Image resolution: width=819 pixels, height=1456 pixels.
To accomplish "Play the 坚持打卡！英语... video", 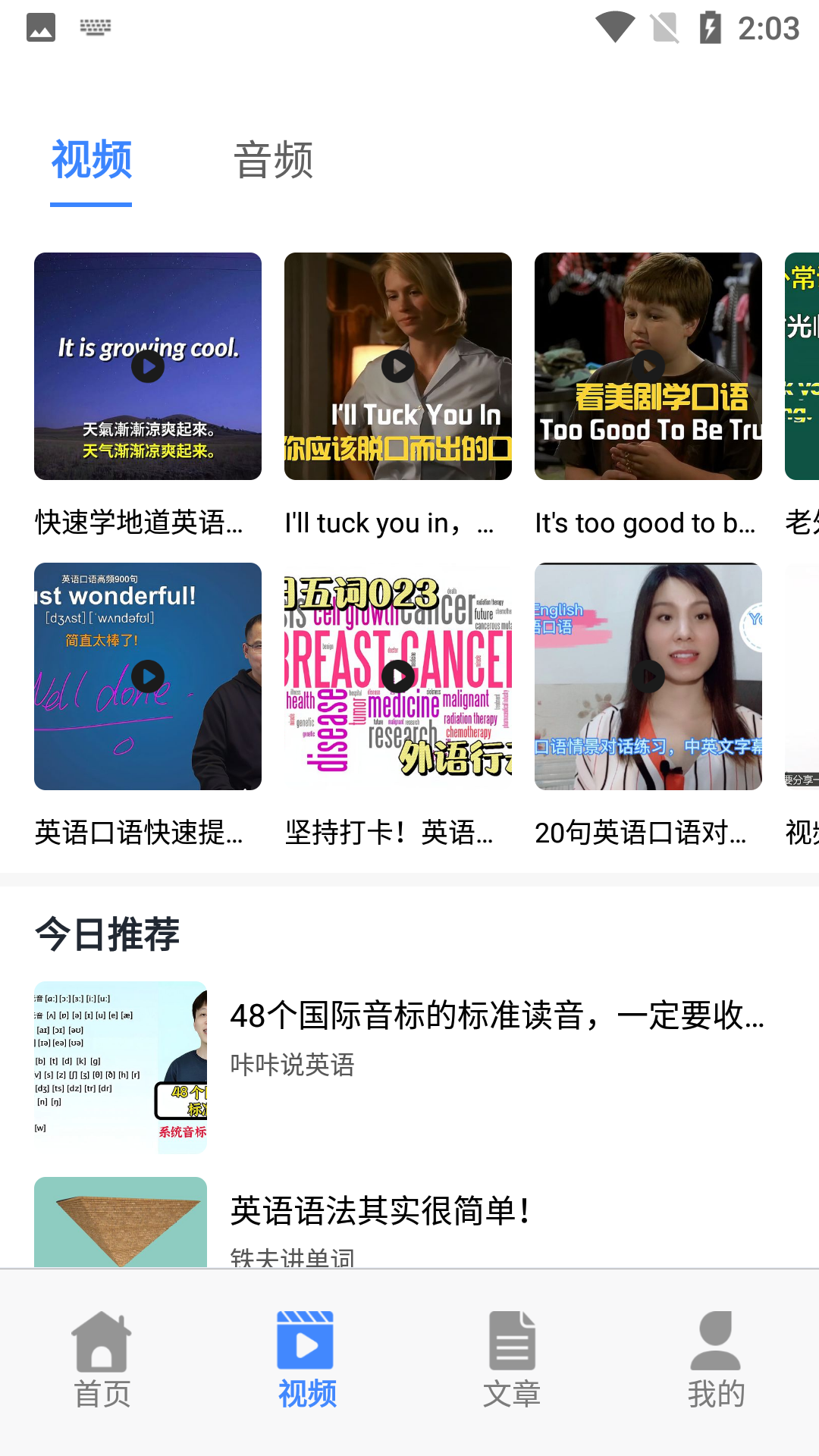I will pyautogui.click(x=398, y=676).
